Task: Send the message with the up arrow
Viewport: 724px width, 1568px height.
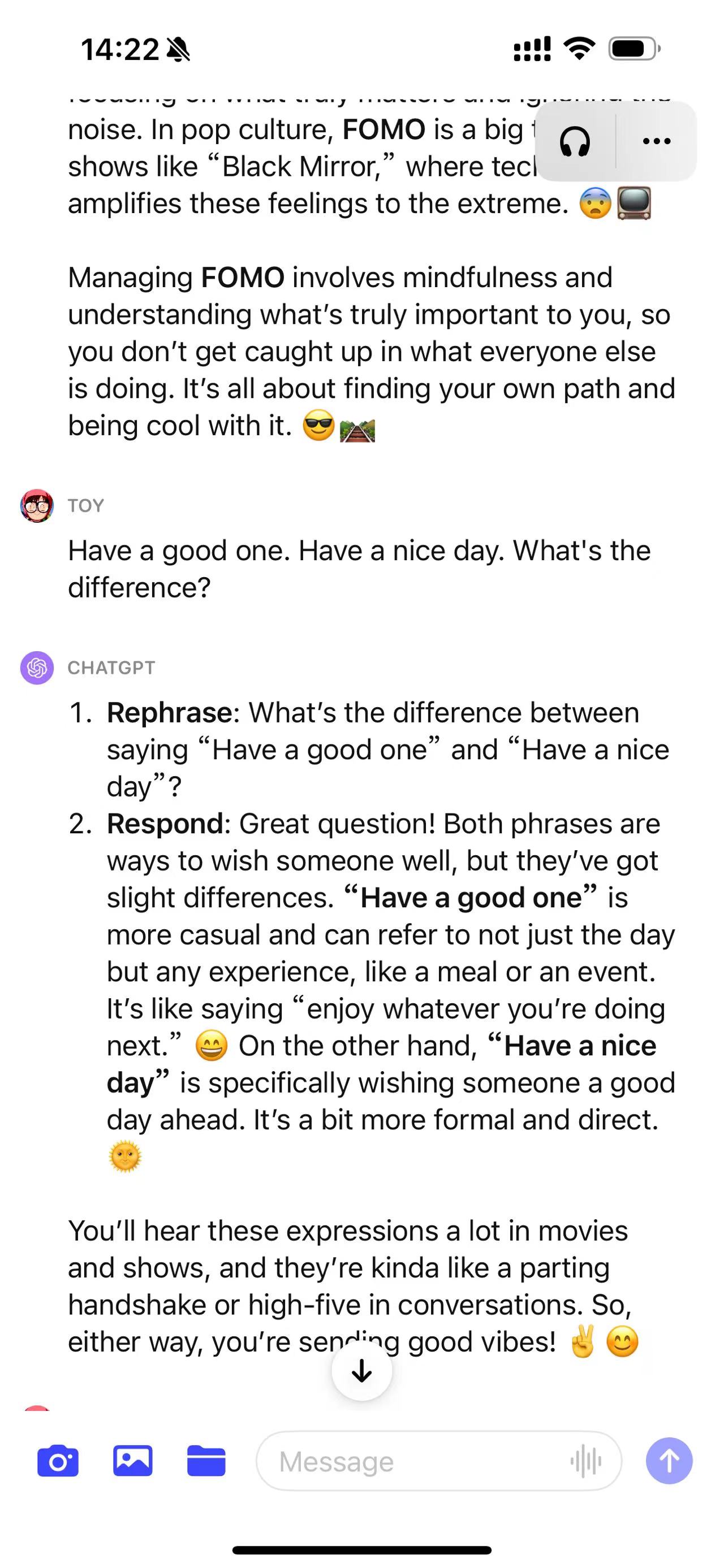Action: [669, 1461]
